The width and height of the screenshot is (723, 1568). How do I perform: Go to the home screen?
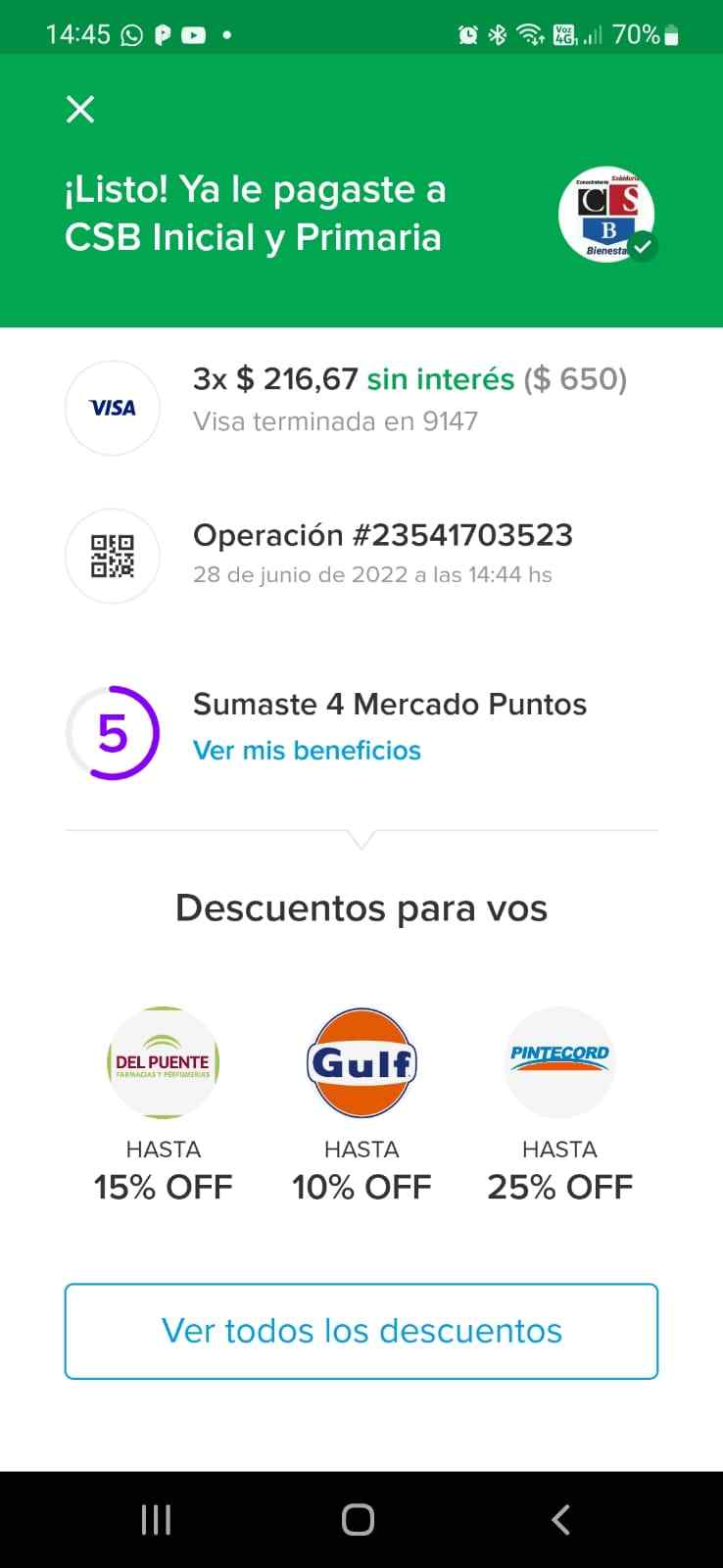click(x=358, y=1520)
